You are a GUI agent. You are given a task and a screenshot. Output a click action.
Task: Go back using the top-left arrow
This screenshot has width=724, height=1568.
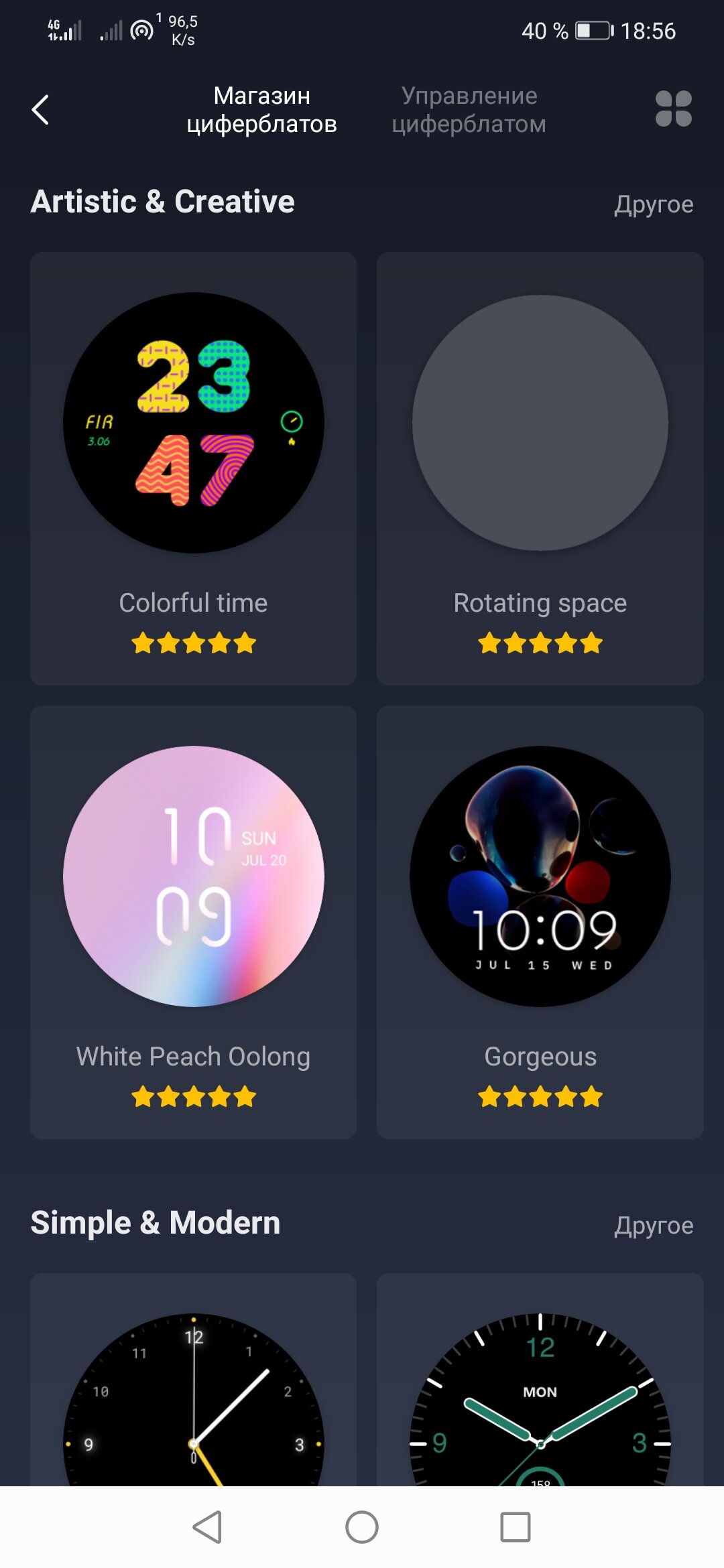40,110
